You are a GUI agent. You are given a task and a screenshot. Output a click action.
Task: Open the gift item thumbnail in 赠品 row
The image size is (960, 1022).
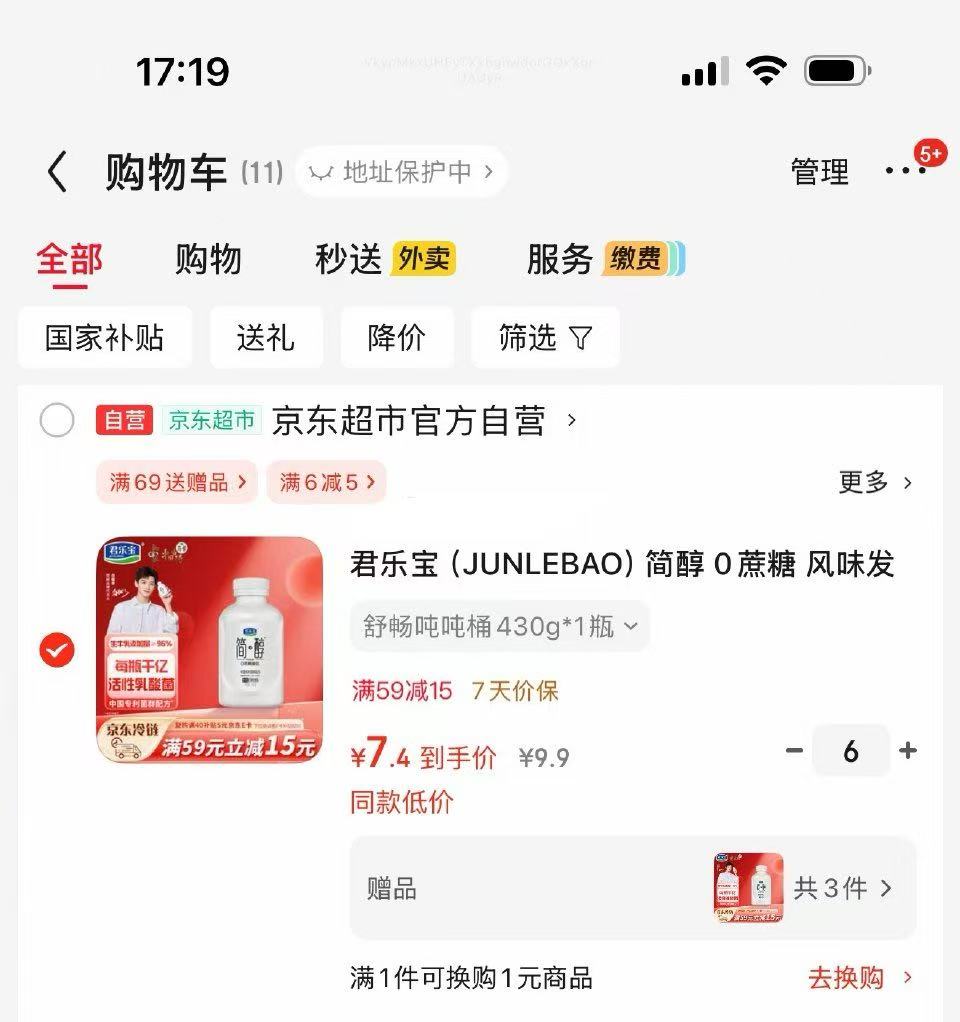pos(748,887)
